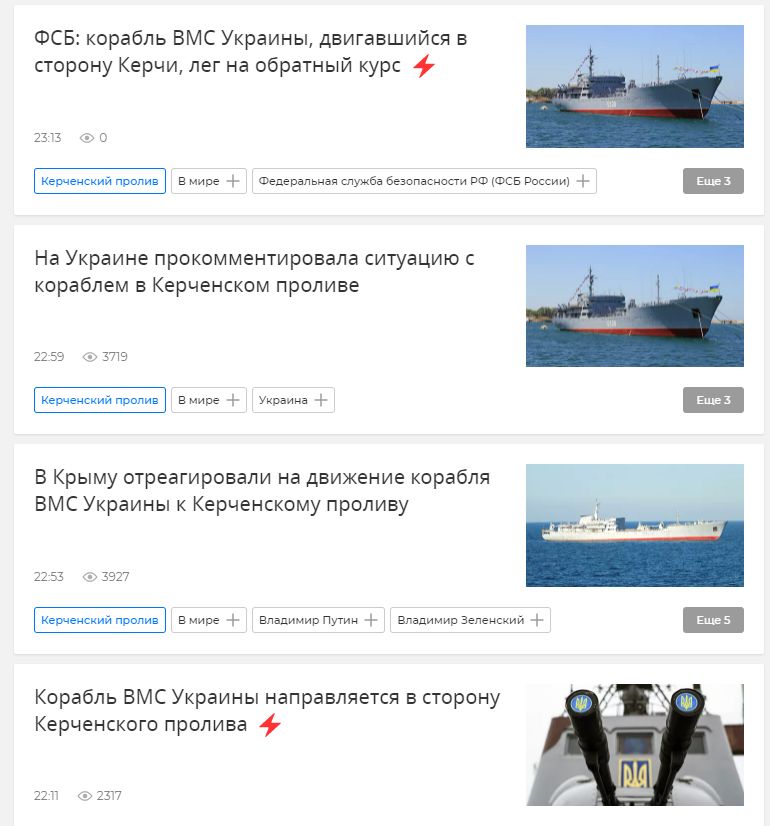
Task: Expand the "Еще 5" tags button
Action: 713,620
